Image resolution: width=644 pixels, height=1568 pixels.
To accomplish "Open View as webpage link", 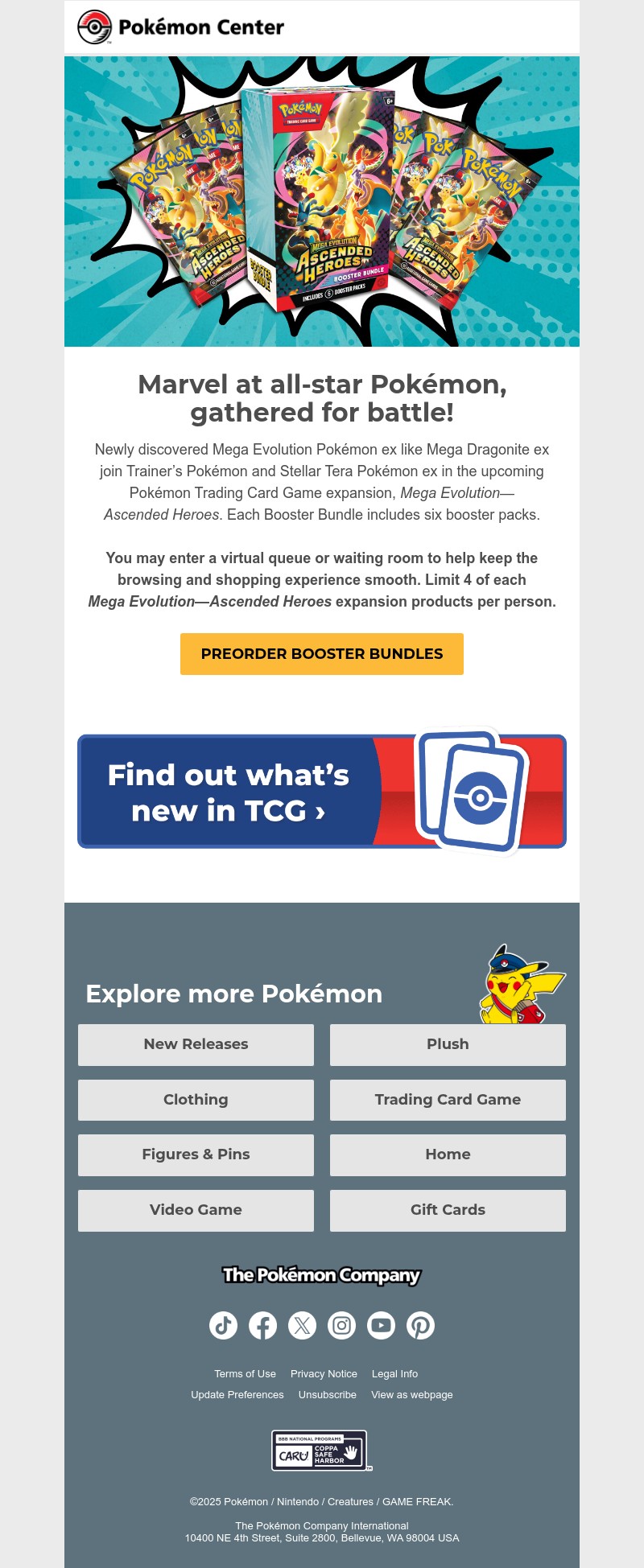I will (x=411, y=1394).
